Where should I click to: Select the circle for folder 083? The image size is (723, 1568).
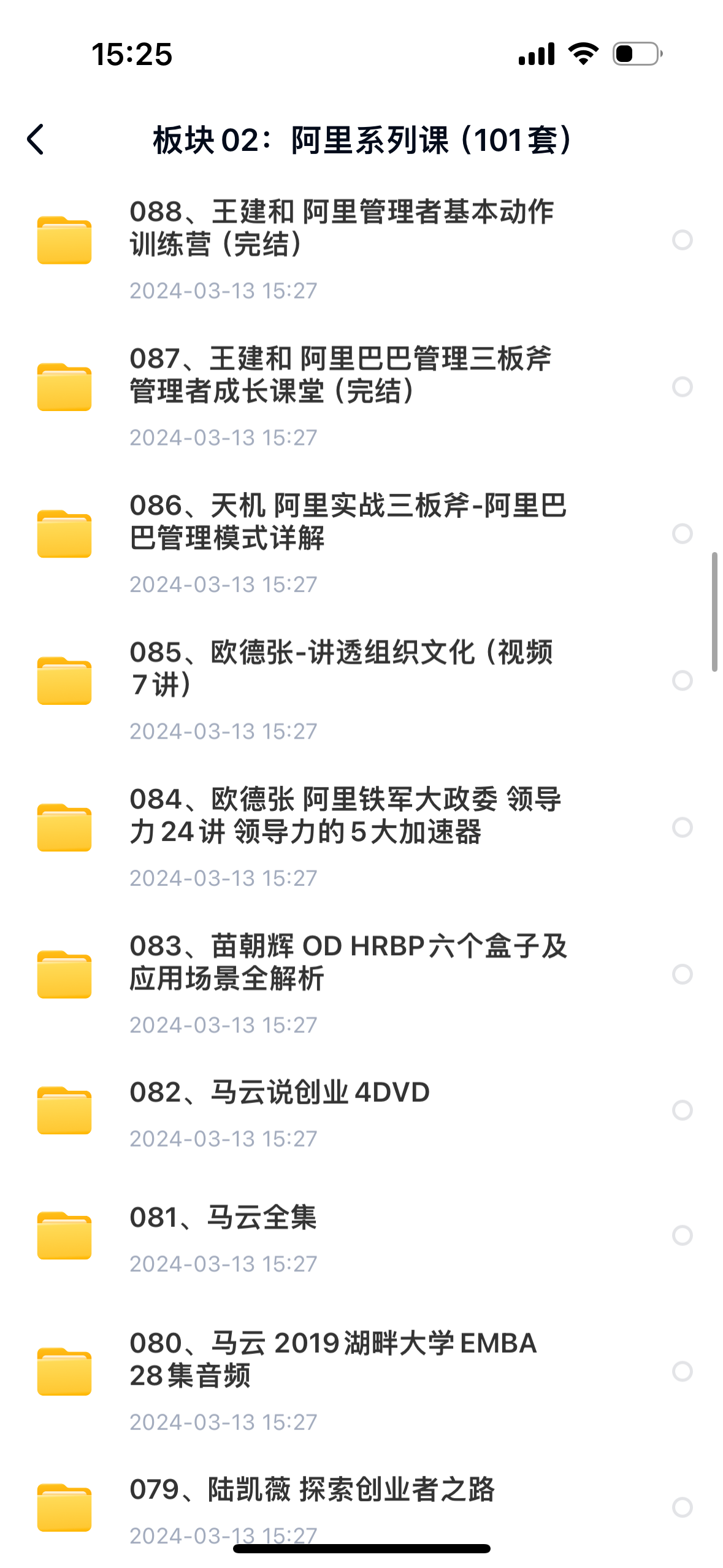click(x=682, y=974)
